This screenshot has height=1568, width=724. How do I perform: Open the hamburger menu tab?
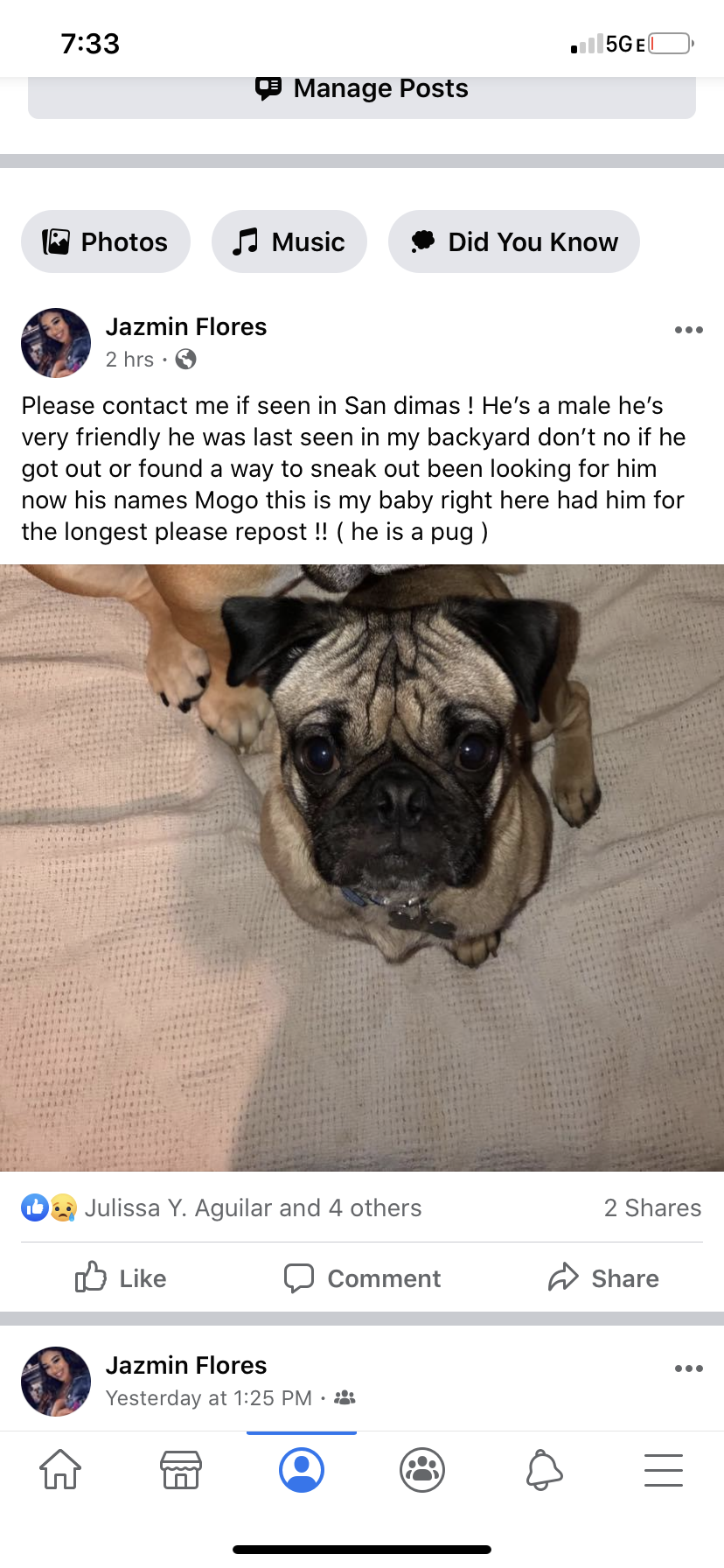coord(664,1469)
